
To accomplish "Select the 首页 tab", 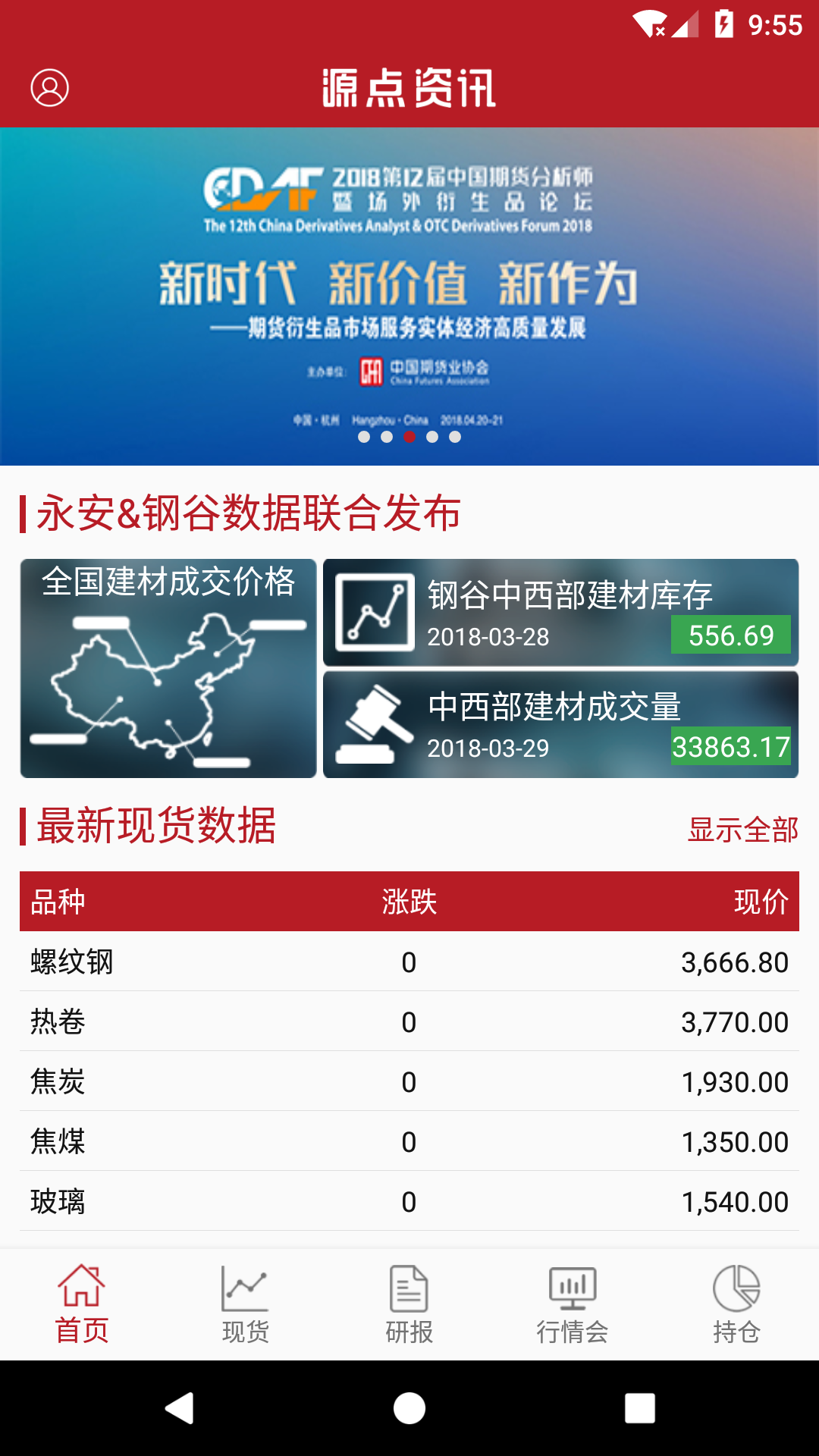I will coord(81,1304).
